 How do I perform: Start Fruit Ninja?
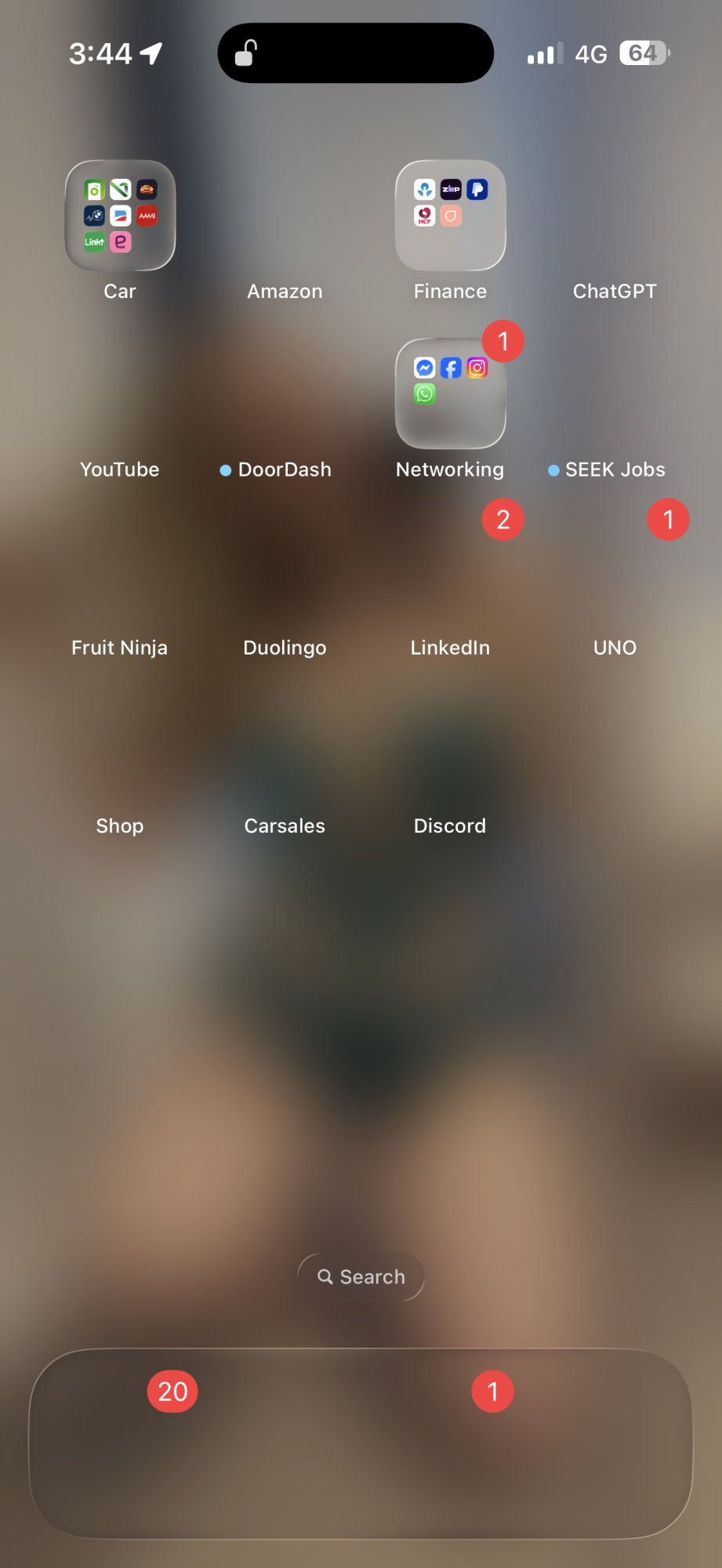[120, 572]
